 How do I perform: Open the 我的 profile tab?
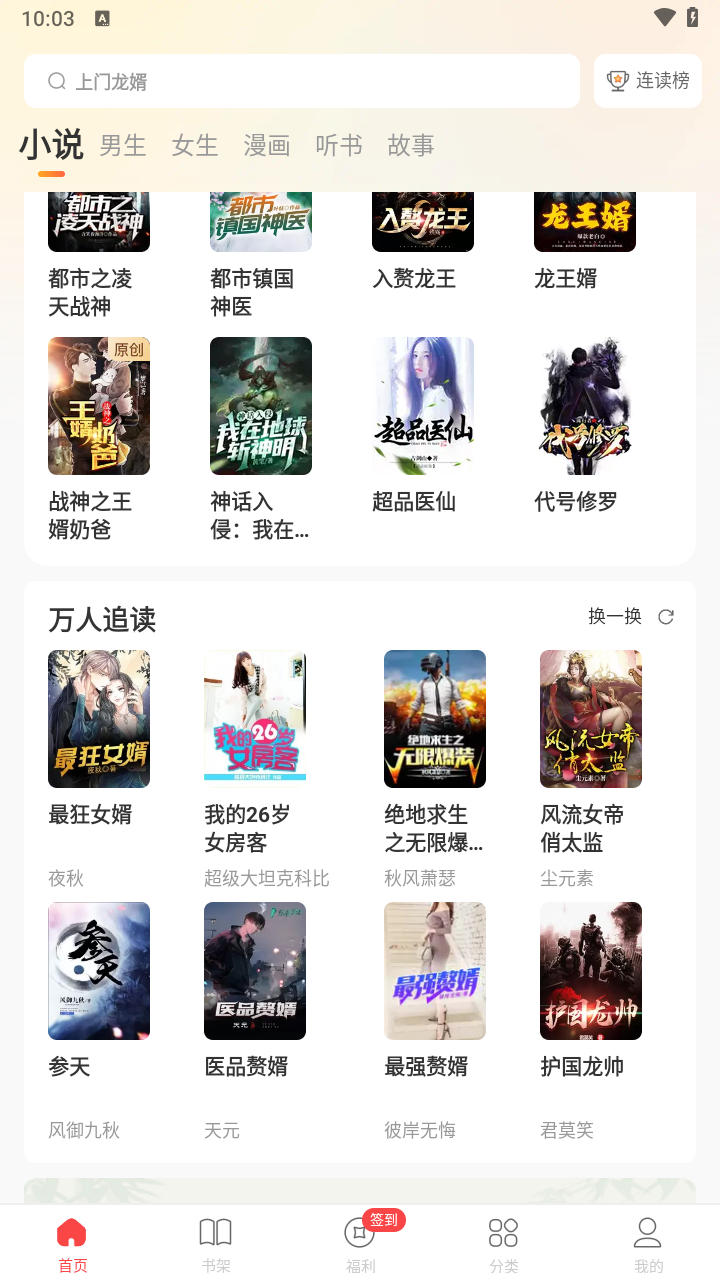coord(648,1243)
